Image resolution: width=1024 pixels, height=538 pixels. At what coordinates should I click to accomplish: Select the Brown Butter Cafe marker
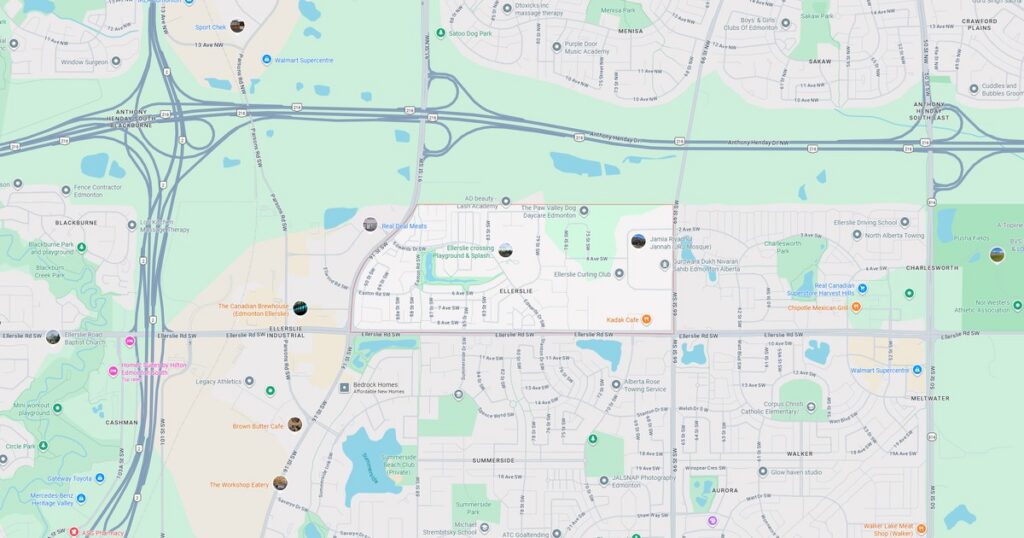(294, 425)
